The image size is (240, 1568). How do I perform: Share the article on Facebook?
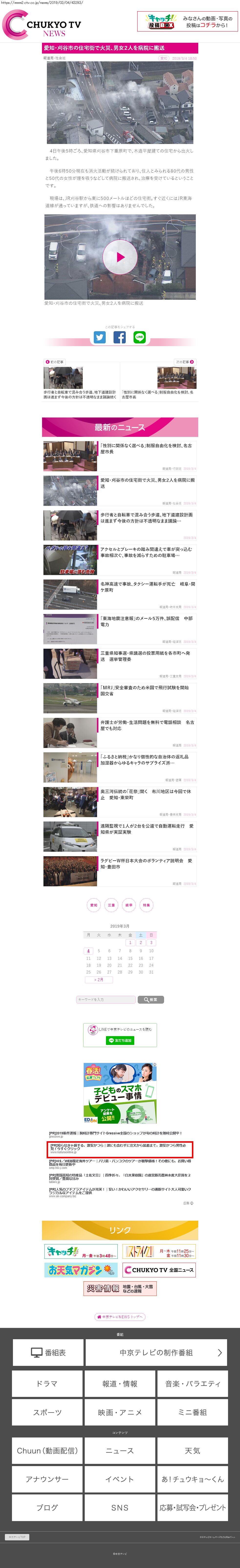(x=120, y=337)
